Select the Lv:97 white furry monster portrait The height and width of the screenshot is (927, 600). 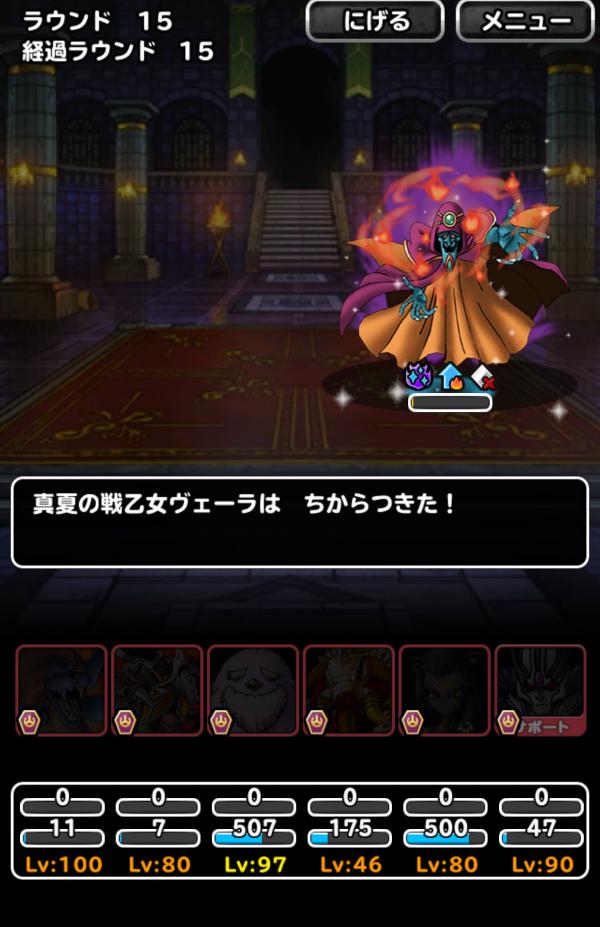[252, 690]
